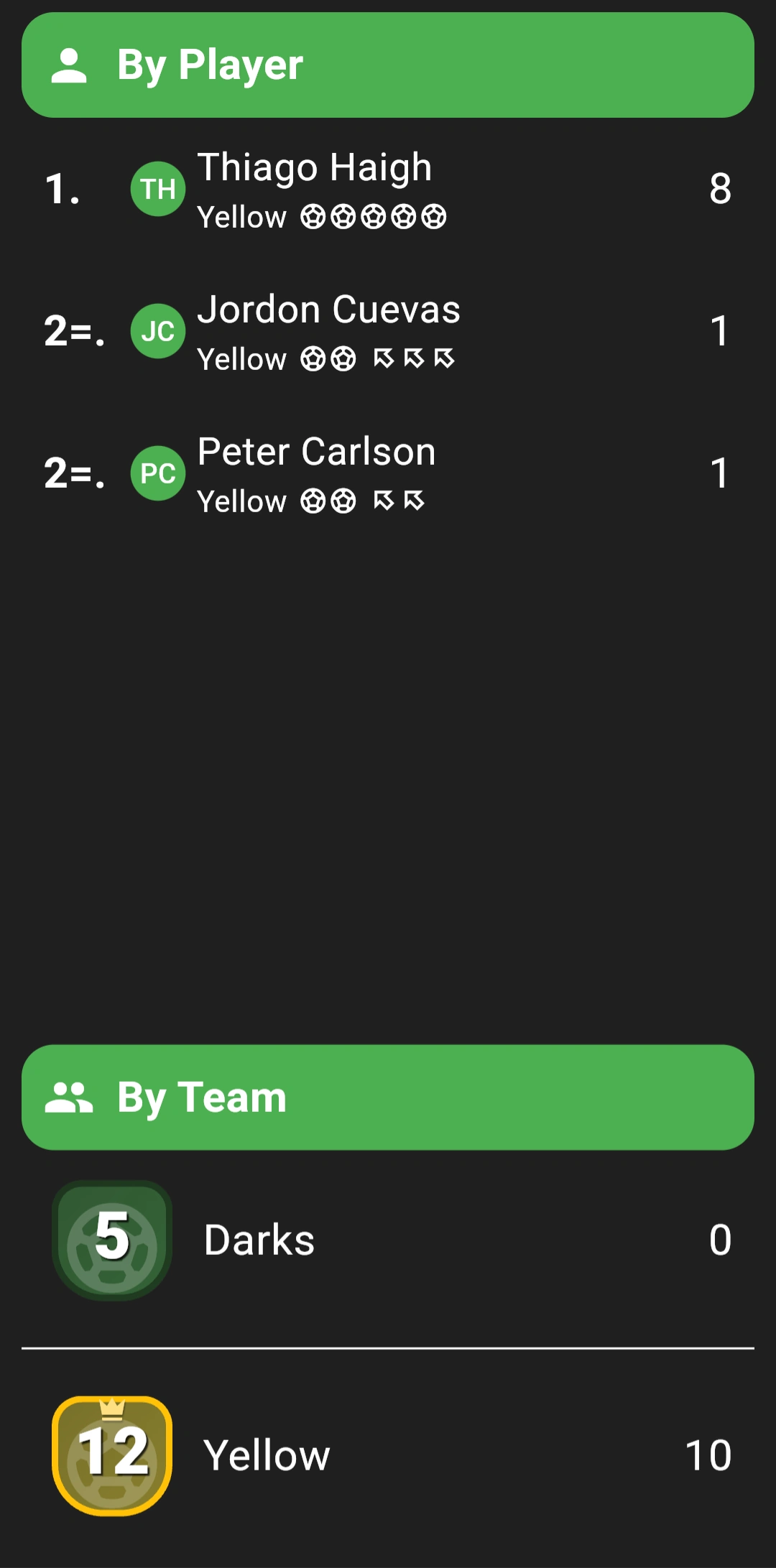Collapse the player rankings list
Image resolution: width=776 pixels, height=1568 pixels.
click(x=388, y=65)
